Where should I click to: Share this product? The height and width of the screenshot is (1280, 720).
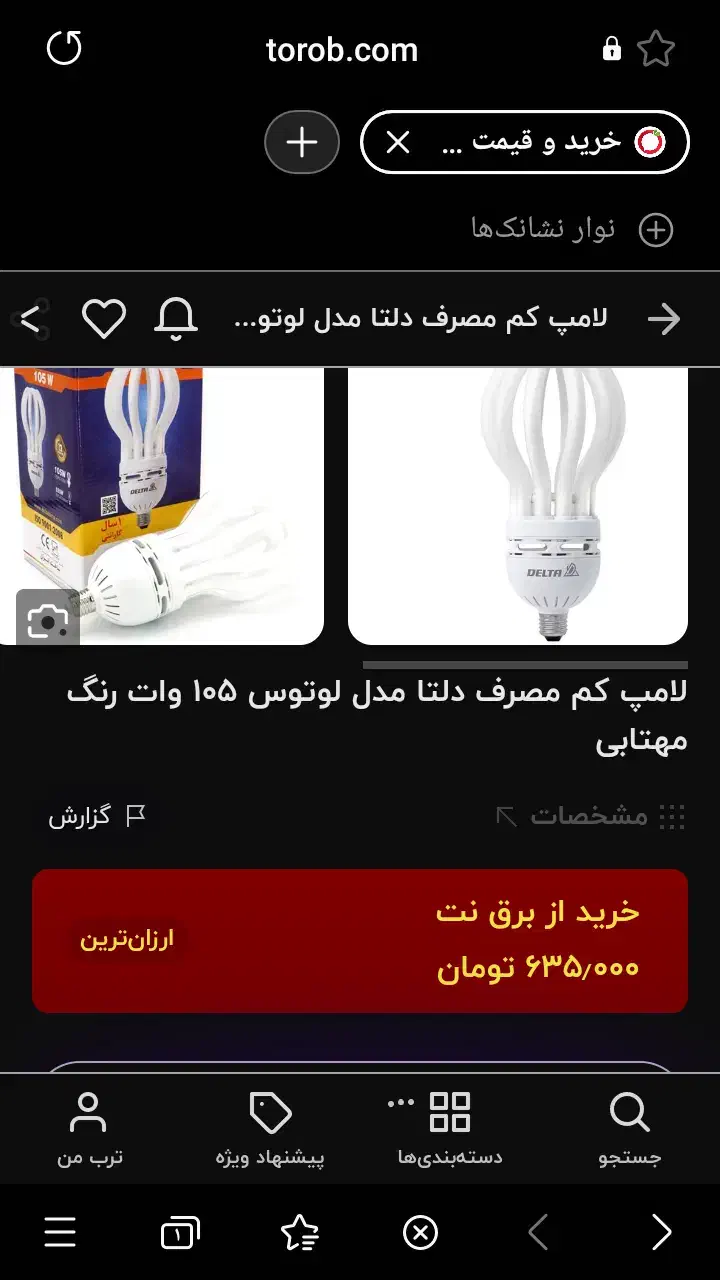coord(30,320)
